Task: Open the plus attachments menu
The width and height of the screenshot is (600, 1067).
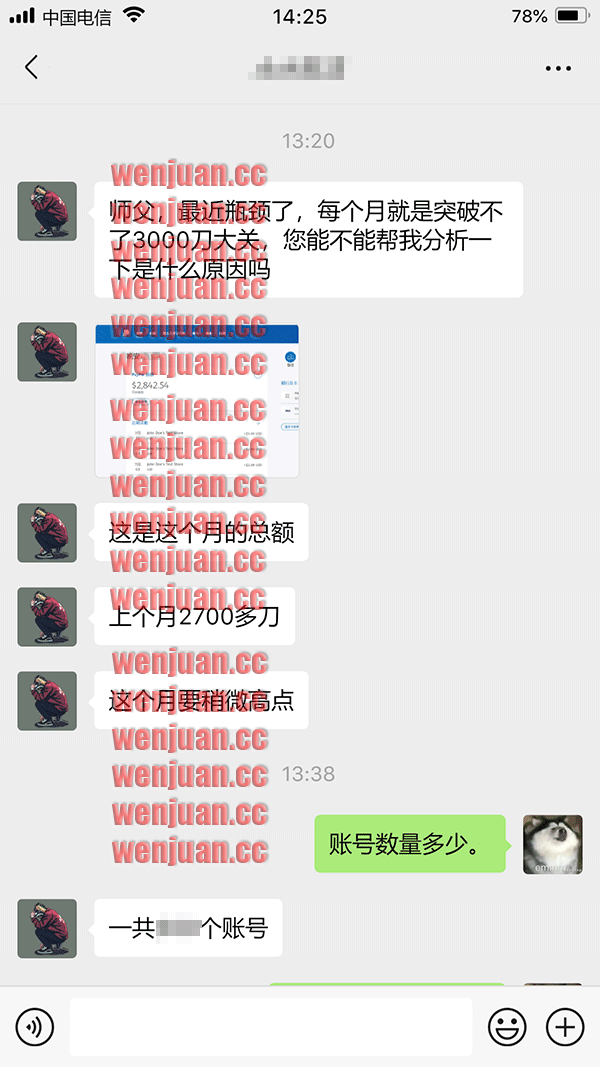Action: [x=565, y=1026]
